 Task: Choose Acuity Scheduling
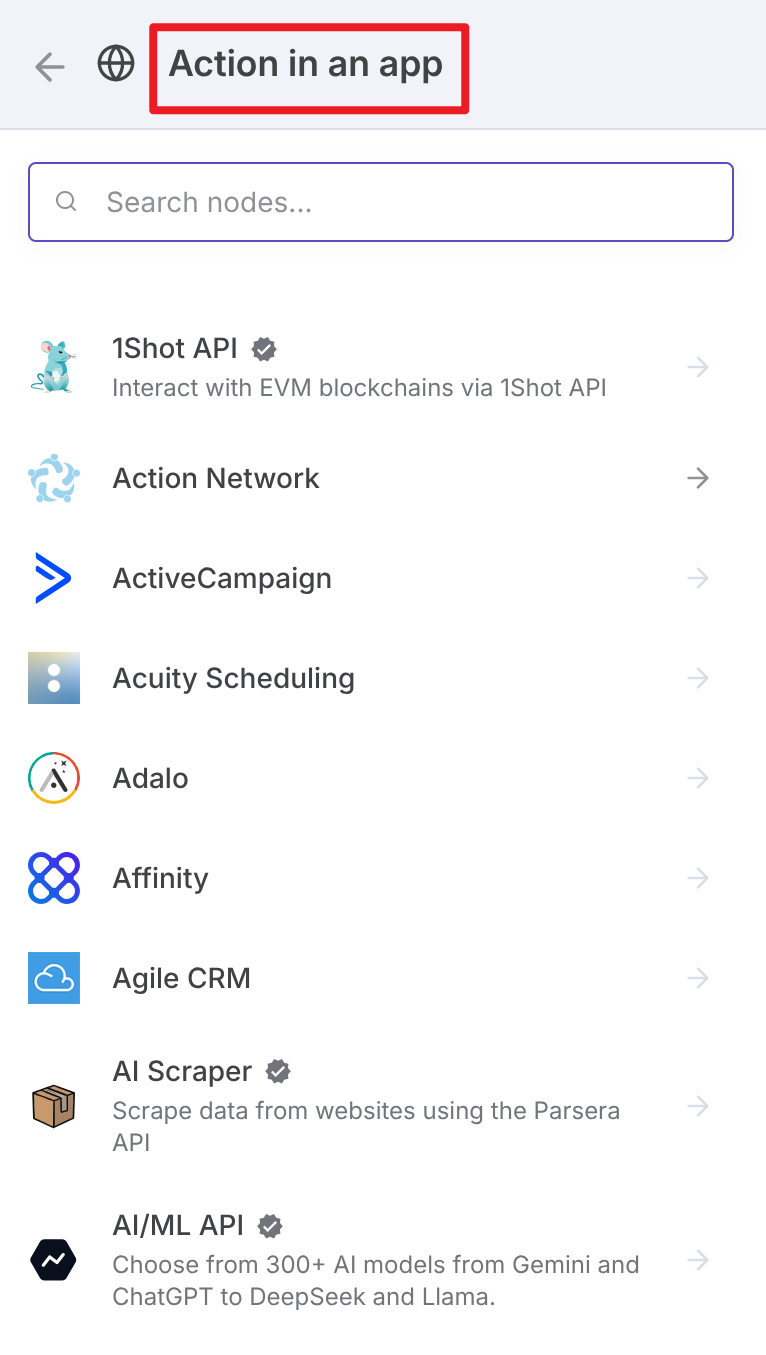pyautogui.click(x=383, y=678)
